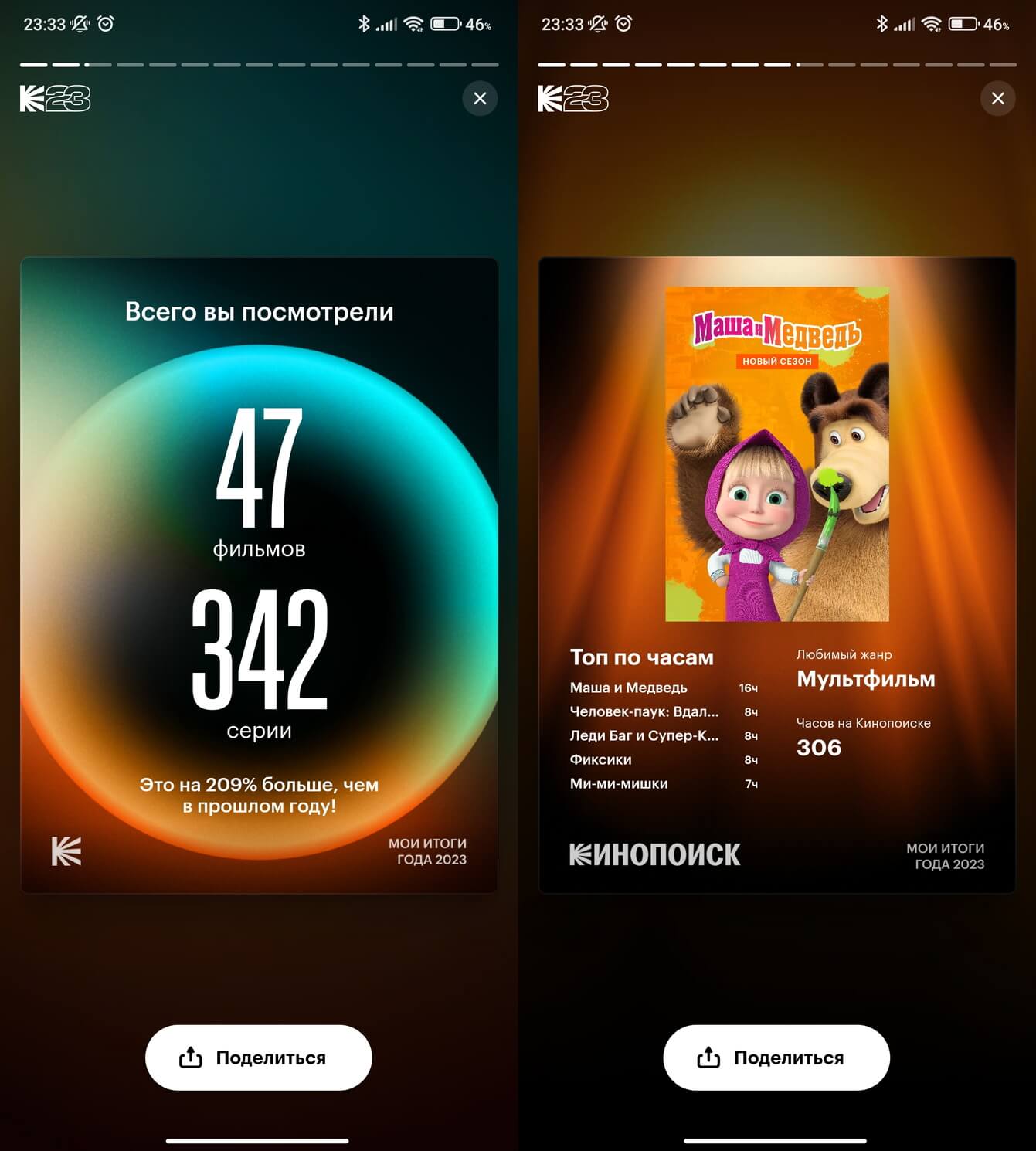Share the top by hours card
The image size is (1036, 1151).
[x=776, y=1058]
